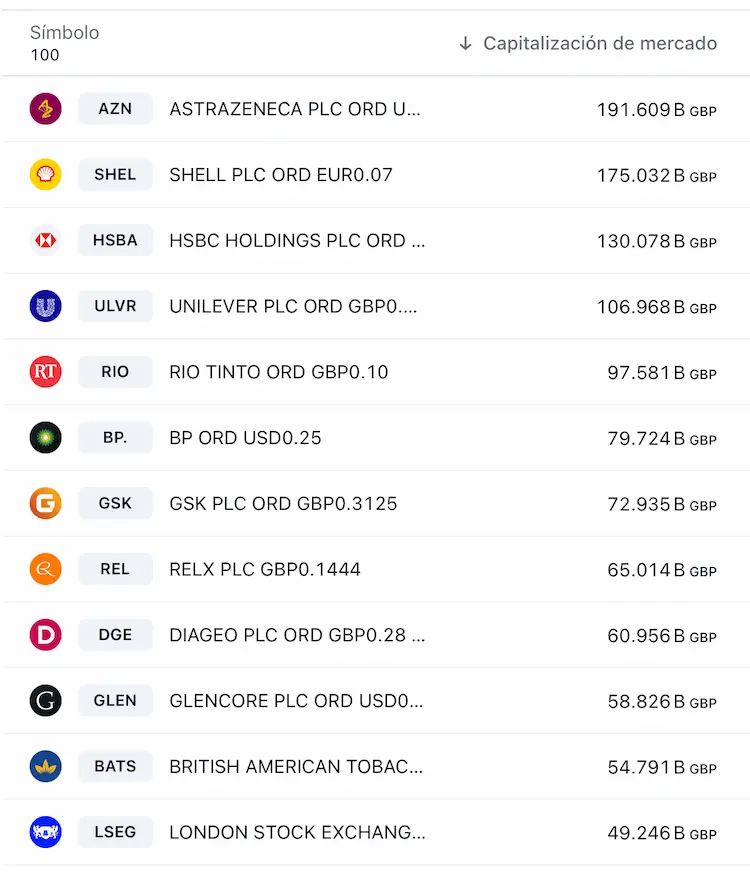Screen dimensions: 750x875
Task: View HSBC Holdings (HSBA) details
Action: (x=297, y=241)
